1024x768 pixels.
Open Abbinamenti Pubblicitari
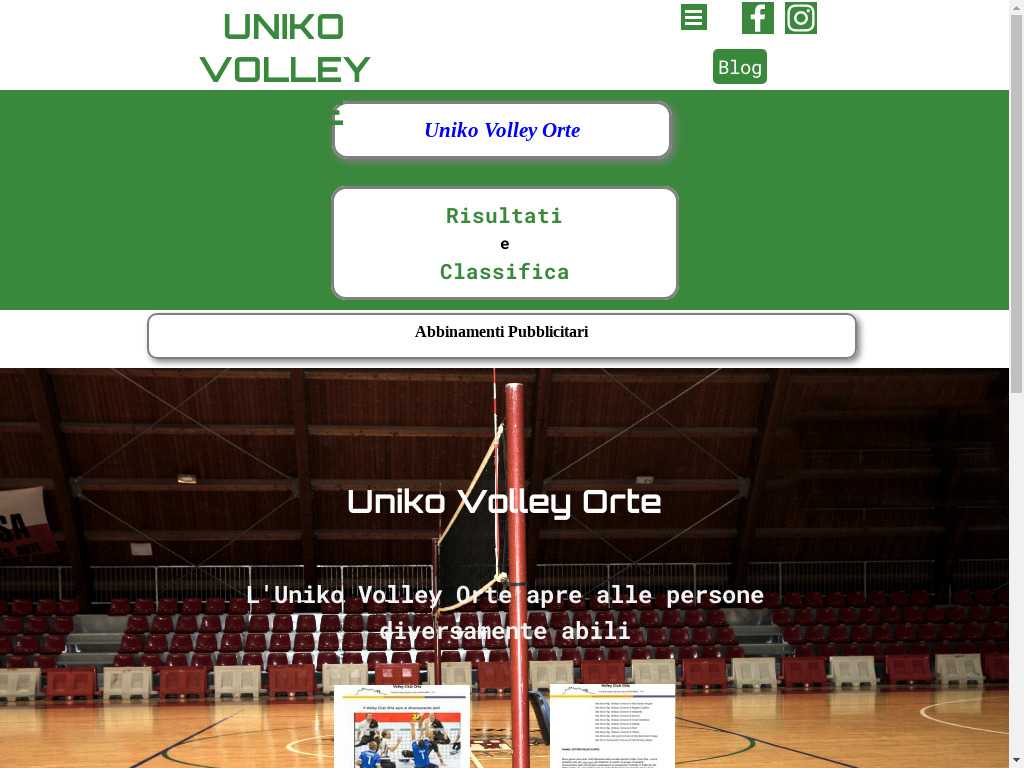(501, 333)
